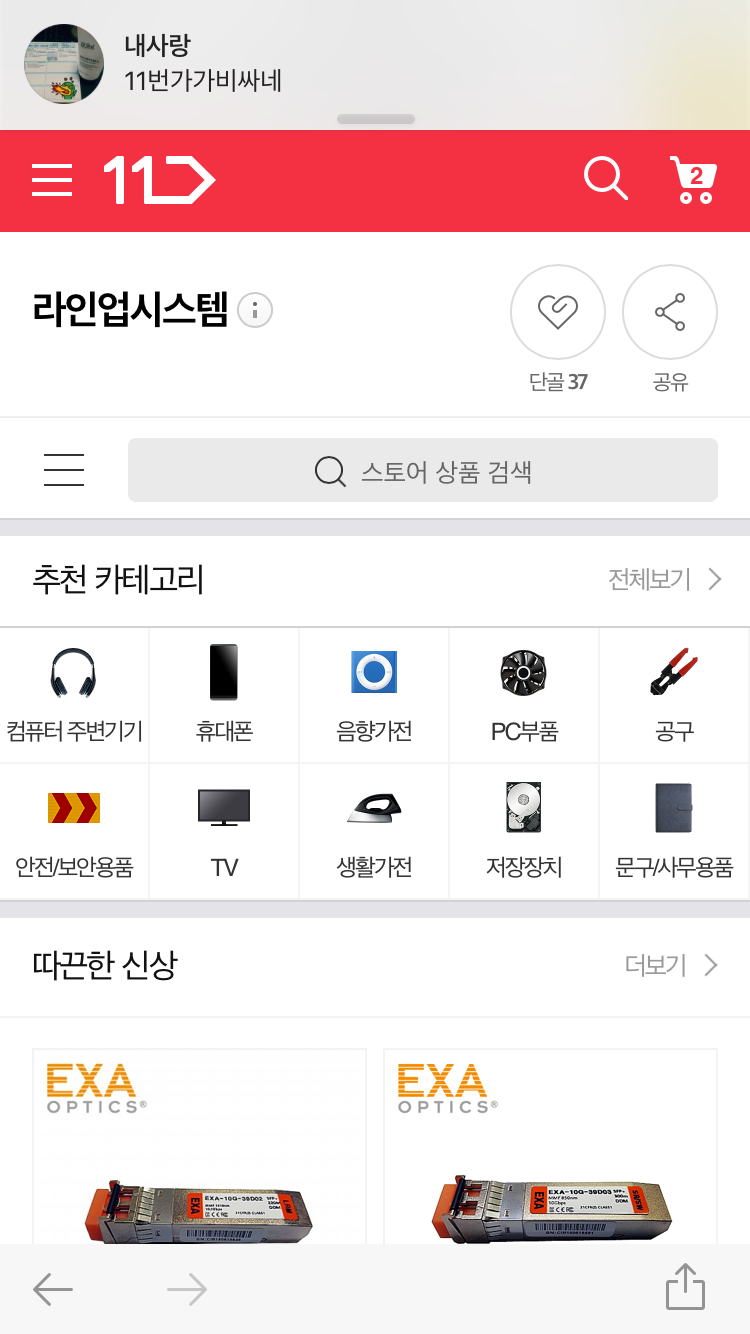The height and width of the screenshot is (1334, 750).
Task: Tap the 스토어 상품 검색 field
Action: [x=423, y=470]
